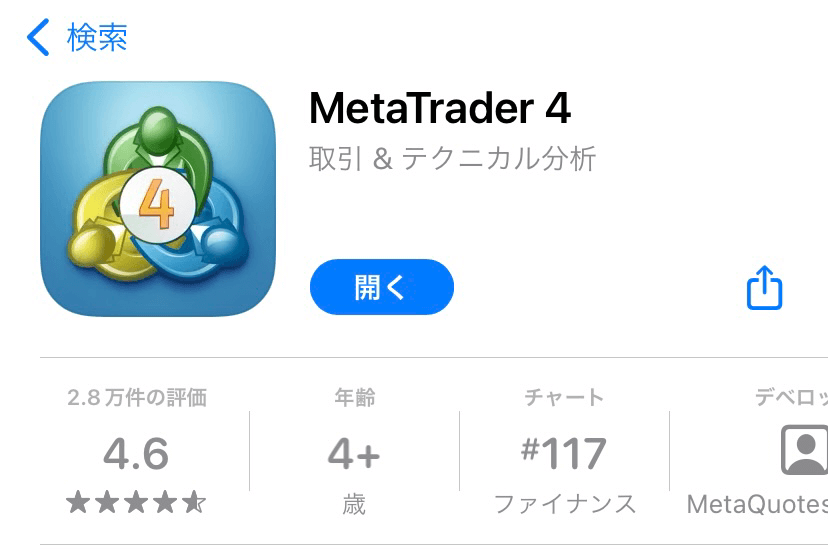The width and height of the screenshot is (828, 556).
Task: Share the MetaTrader 4 app
Action: (x=764, y=288)
